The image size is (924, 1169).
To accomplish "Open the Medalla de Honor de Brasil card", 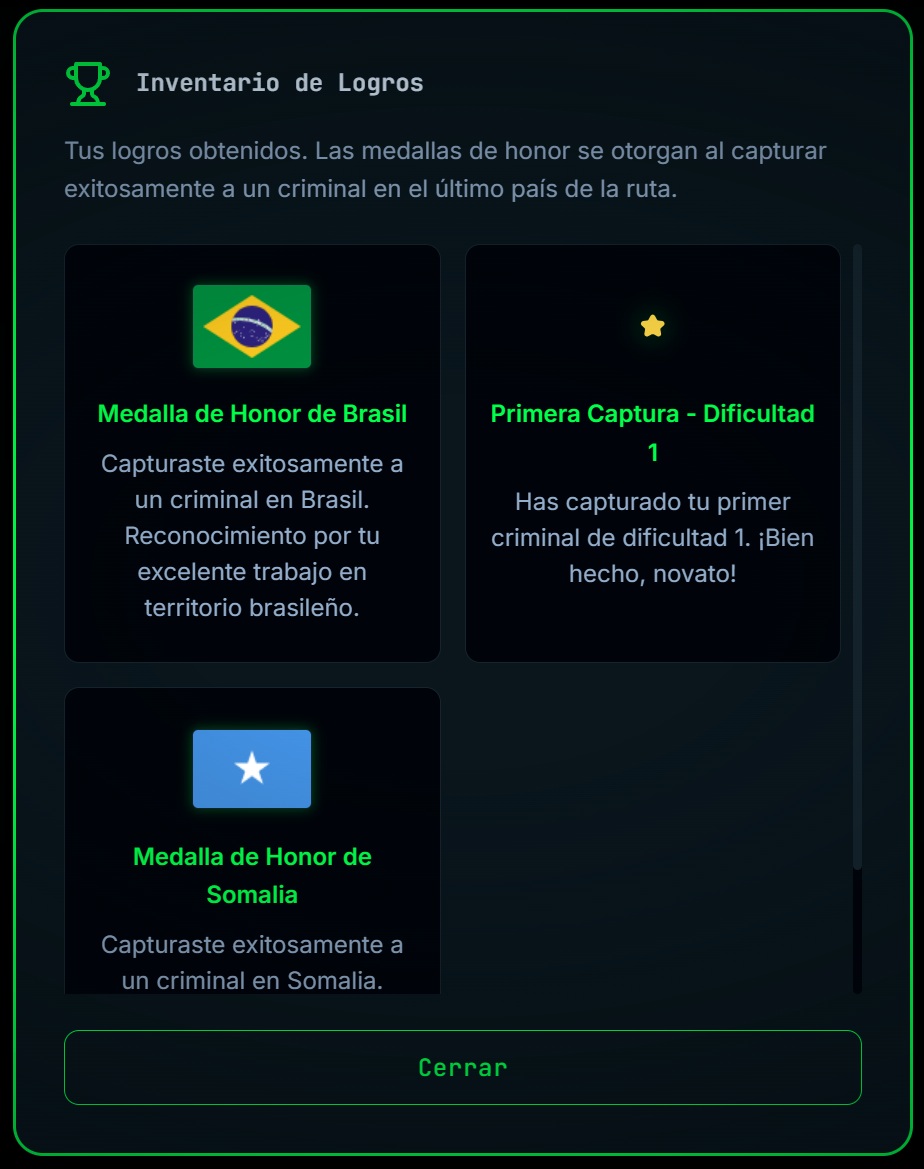I will click(x=252, y=453).
